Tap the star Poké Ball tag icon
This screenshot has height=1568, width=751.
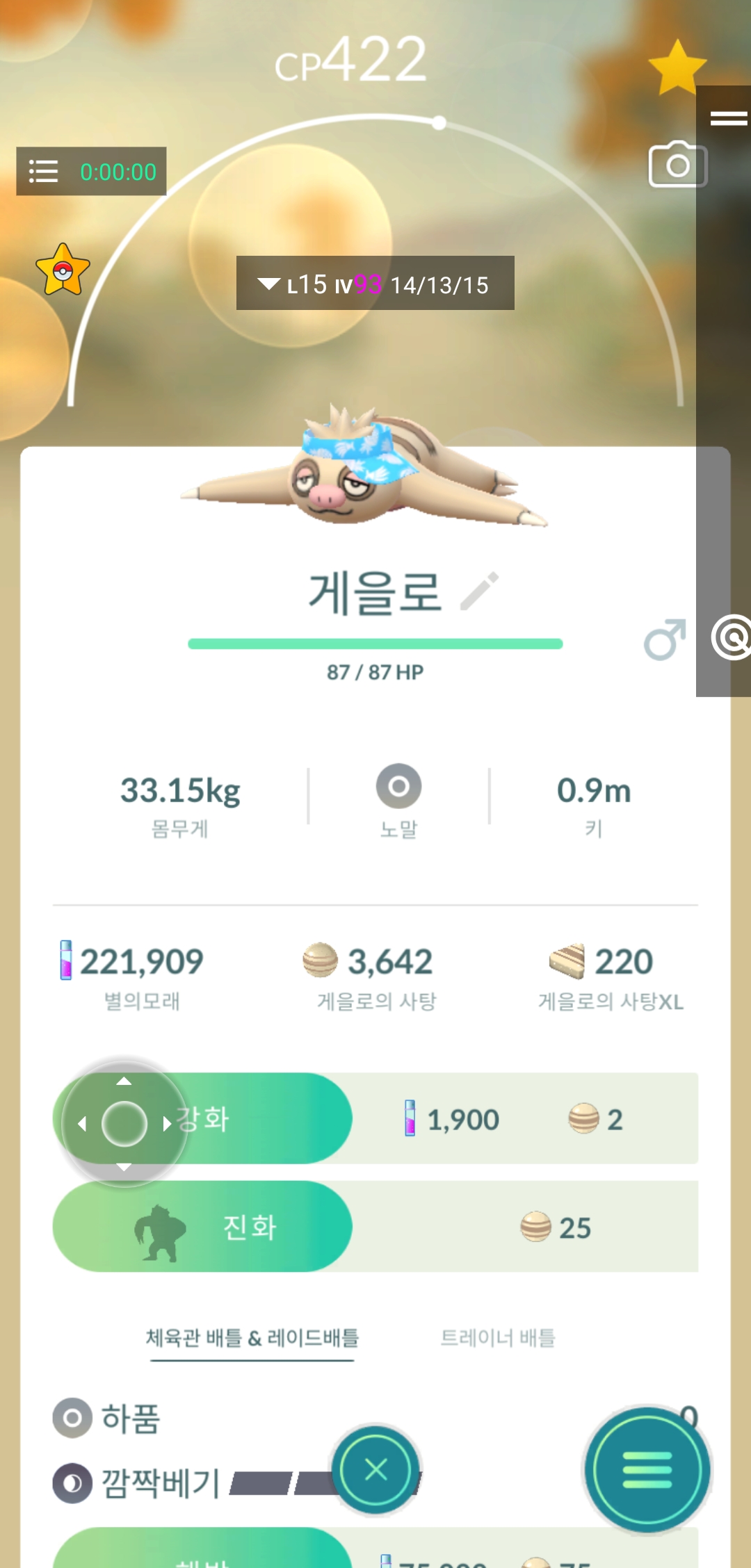pyautogui.click(x=63, y=270)
